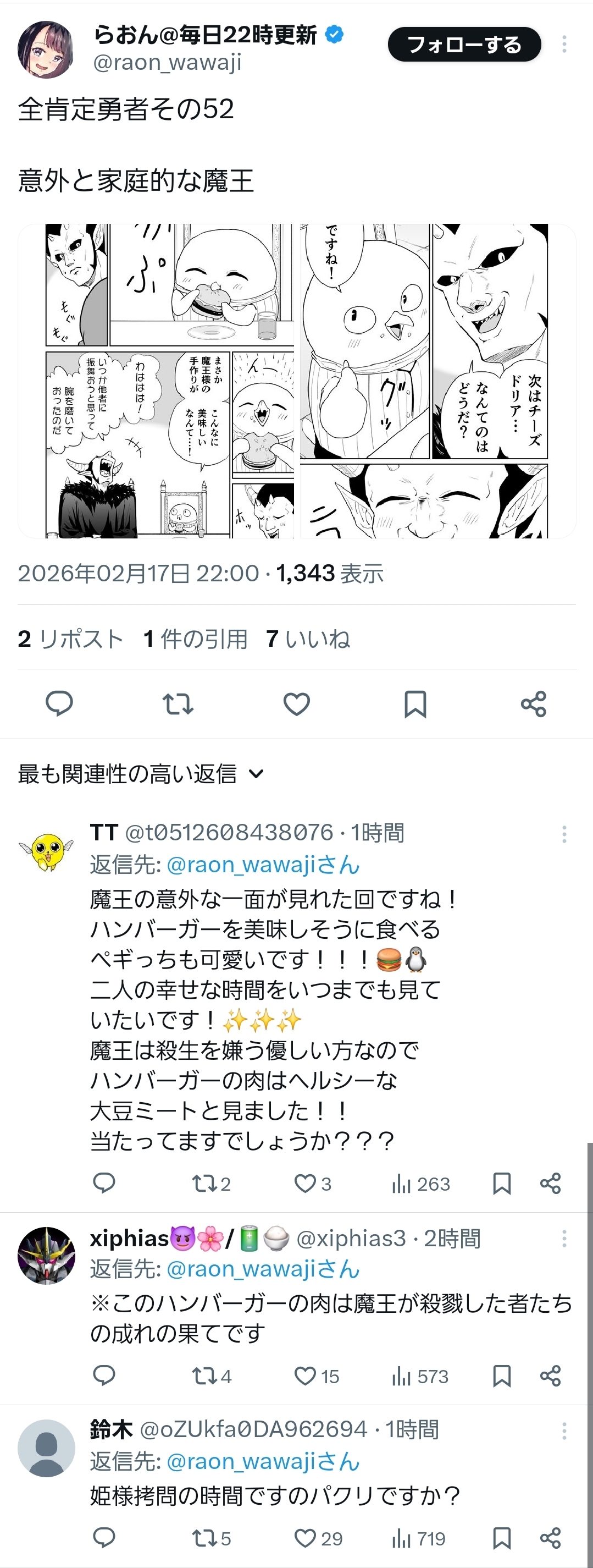Reply to らおん's main post
Screen dimensions: 593x1568
click(59, 703)
